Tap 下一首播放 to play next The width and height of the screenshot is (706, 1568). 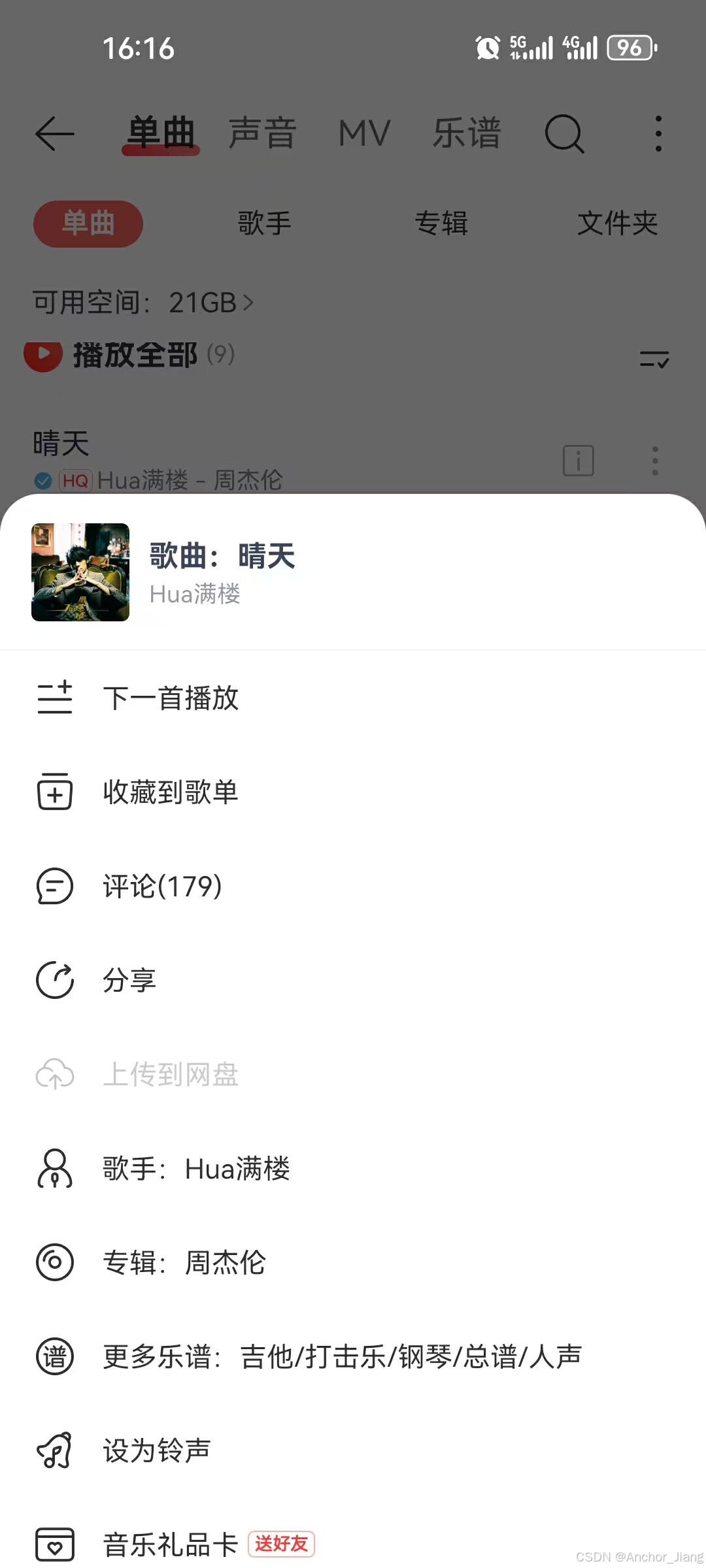click(x=170, y=698)
